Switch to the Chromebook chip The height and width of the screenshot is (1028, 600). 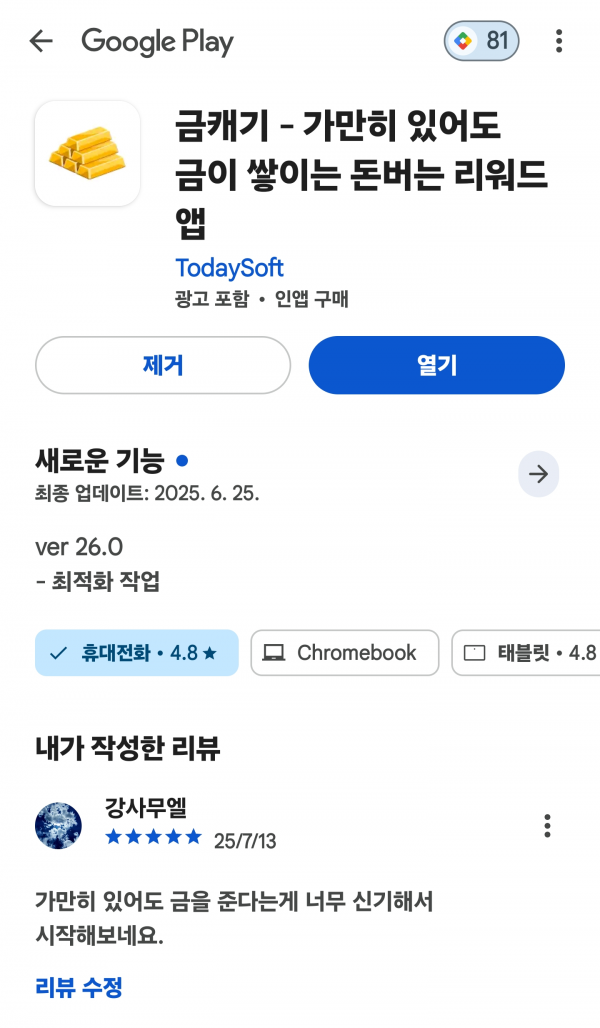[x=345, y=653]
